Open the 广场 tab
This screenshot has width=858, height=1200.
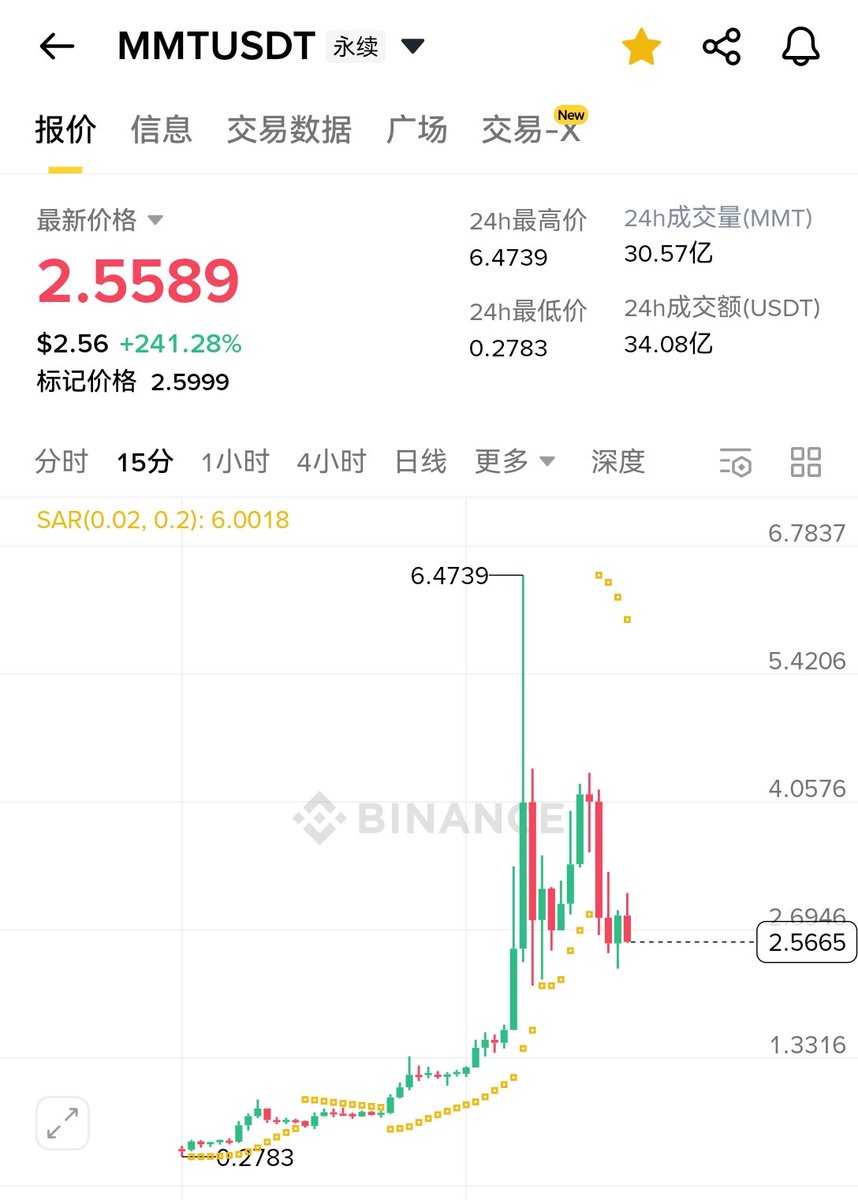click(416, 130)
